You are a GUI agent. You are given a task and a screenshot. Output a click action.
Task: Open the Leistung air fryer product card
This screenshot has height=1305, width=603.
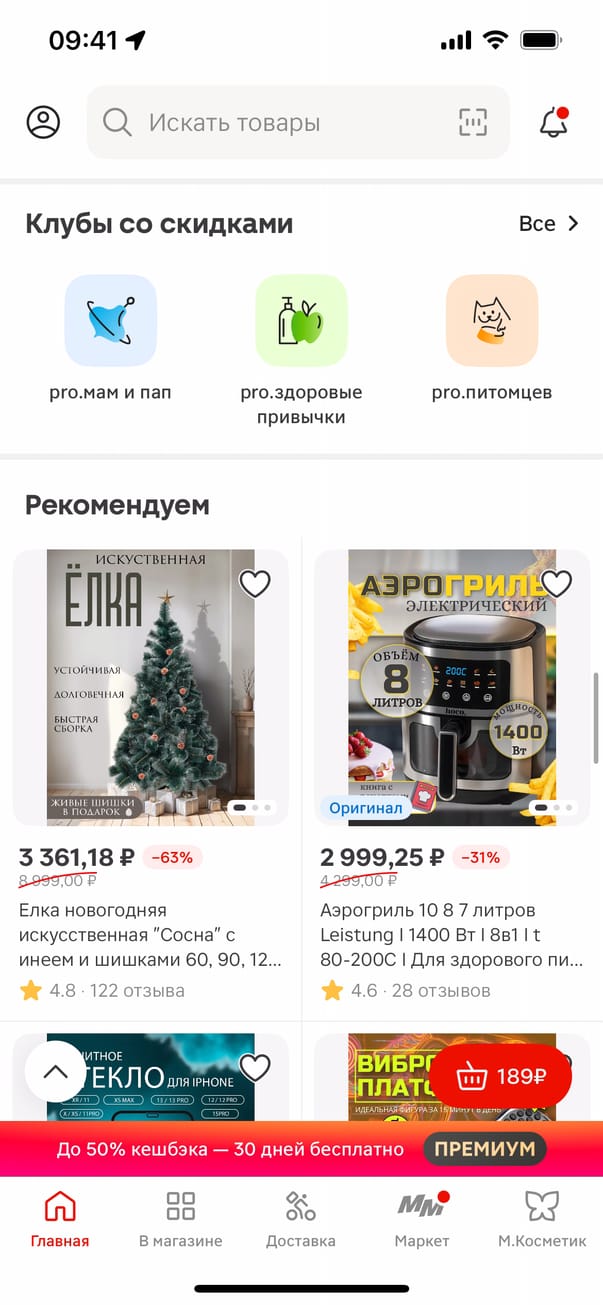[452, 687]
